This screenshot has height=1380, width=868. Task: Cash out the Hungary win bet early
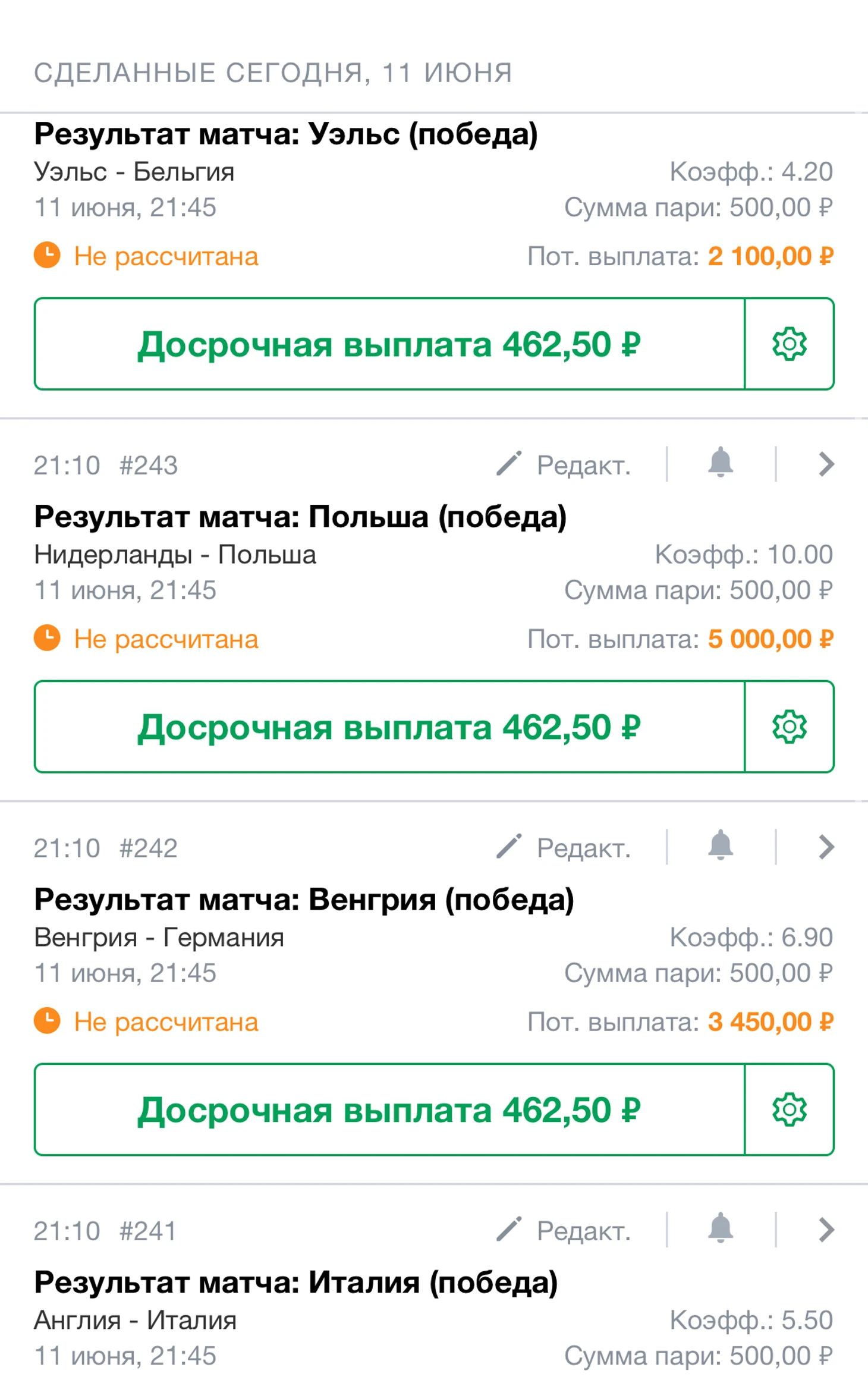tap(389, 1110)
